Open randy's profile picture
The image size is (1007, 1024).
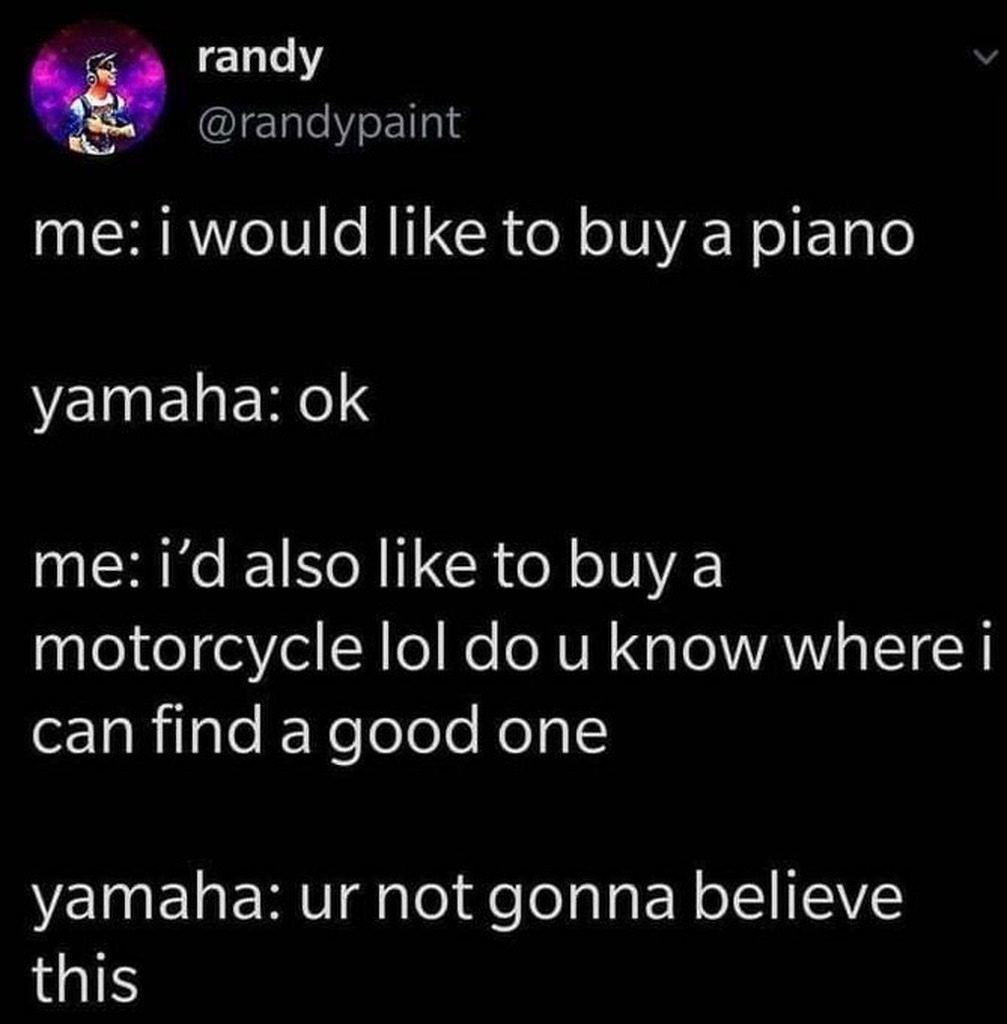(98, 90)
